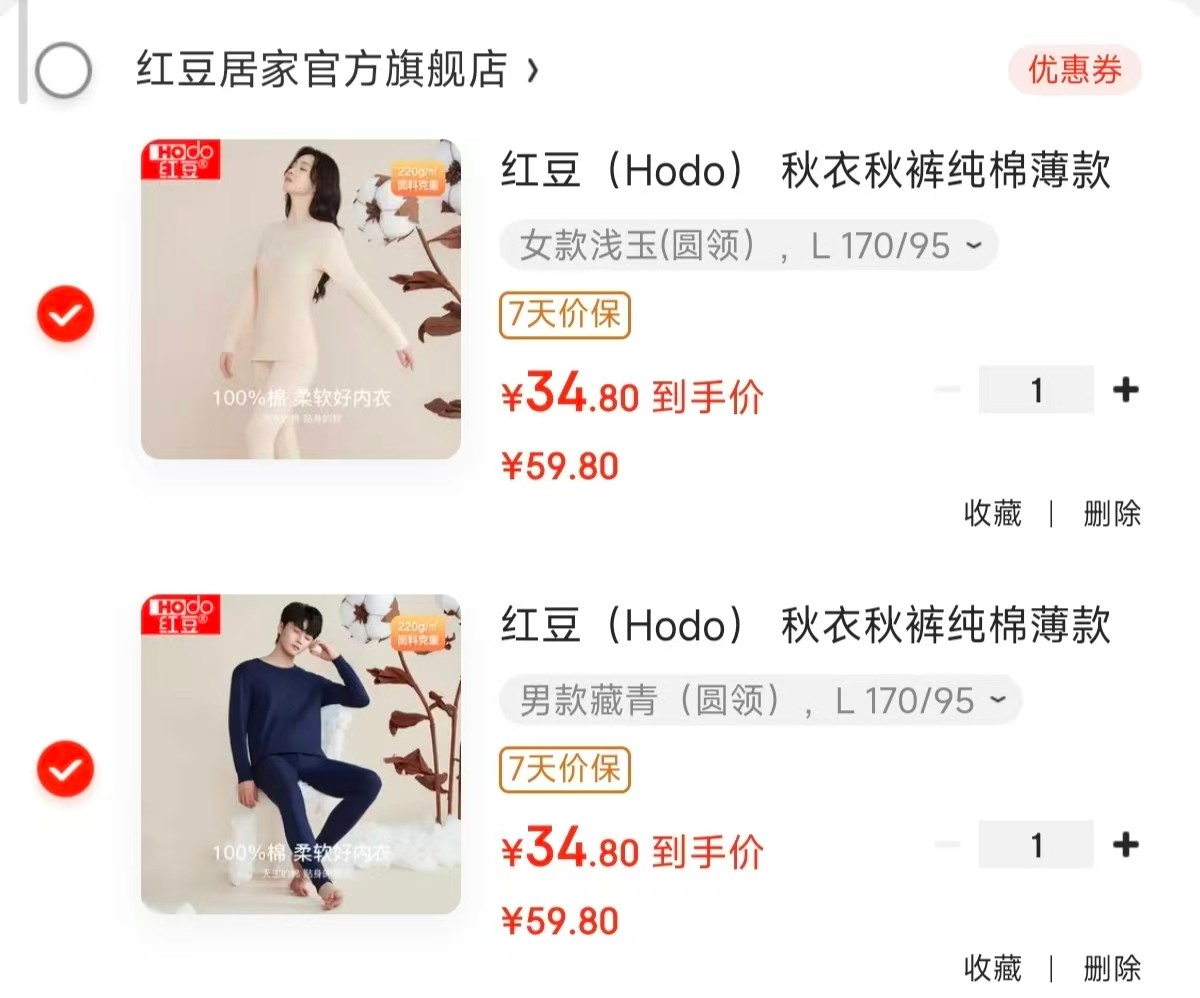This screenshot has width=1200, height=998.
Task: Edit the quantity field of 男款藏青 item
Action: tap(1036, 845)
